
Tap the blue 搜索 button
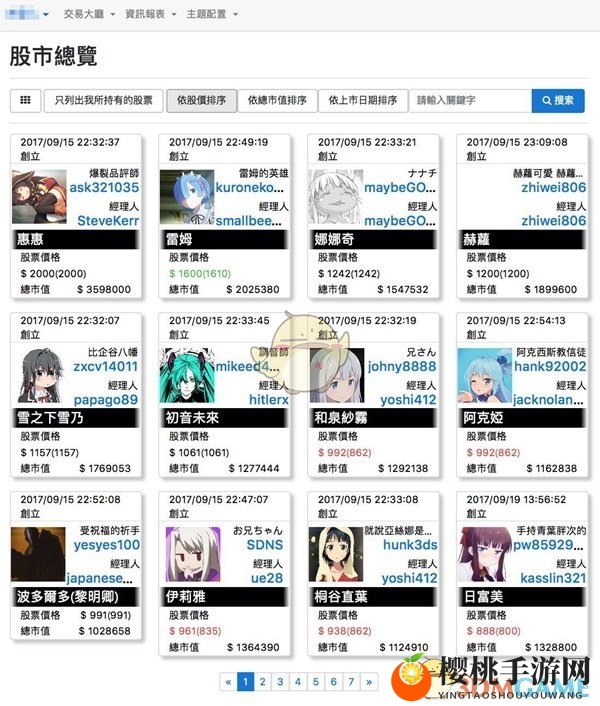558,100
